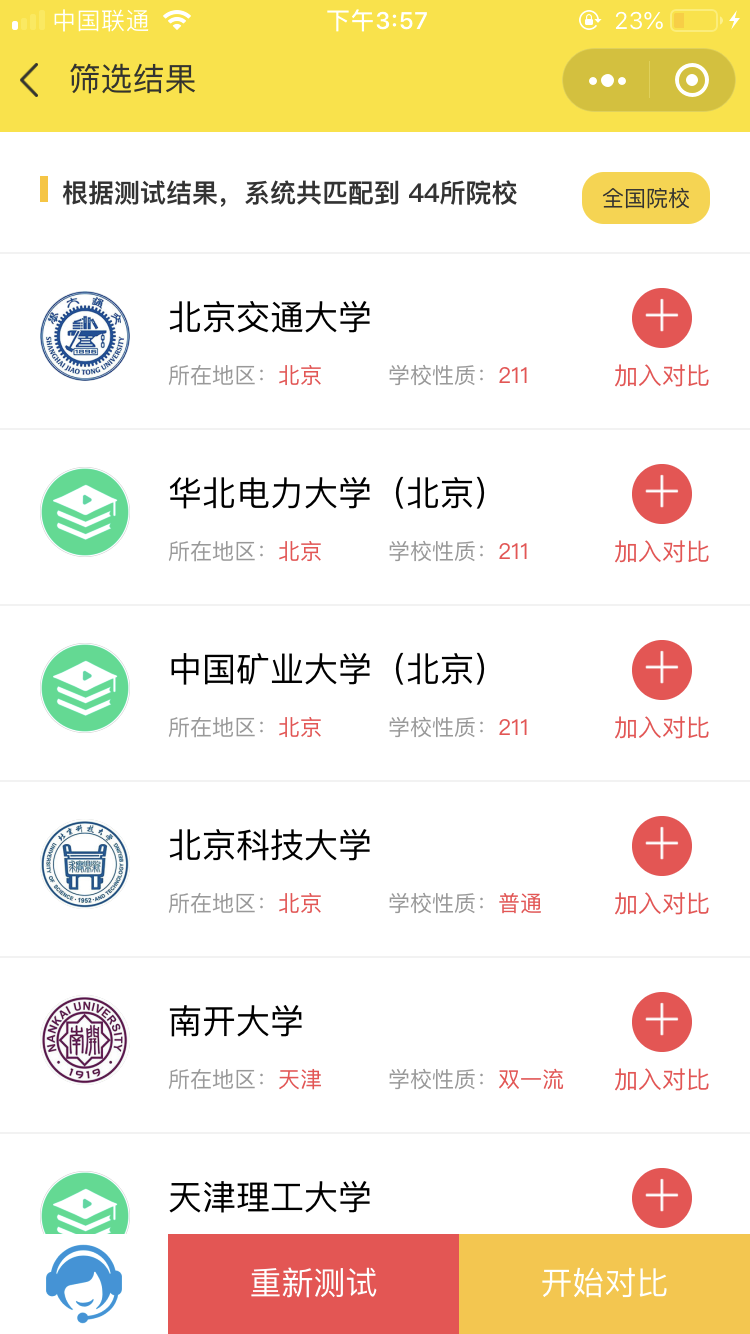The width and height of the screenshot is (750, 1334).
Task: Add 华北电力大学（北京） to comparison
Action: (661, 495)
